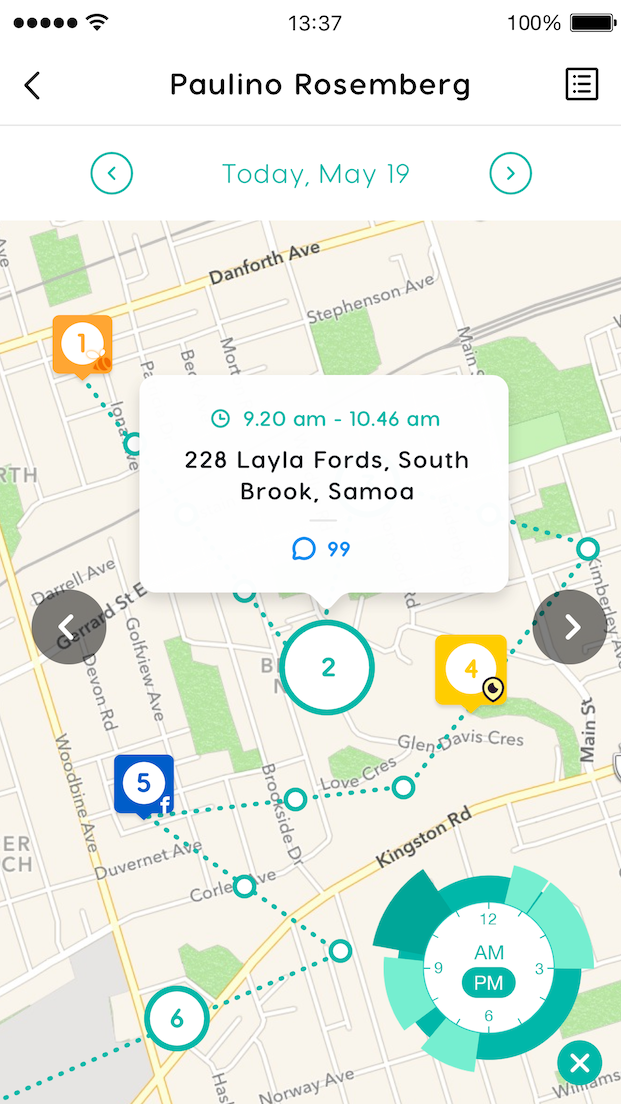Open location marker 6

pos(177,1019)
